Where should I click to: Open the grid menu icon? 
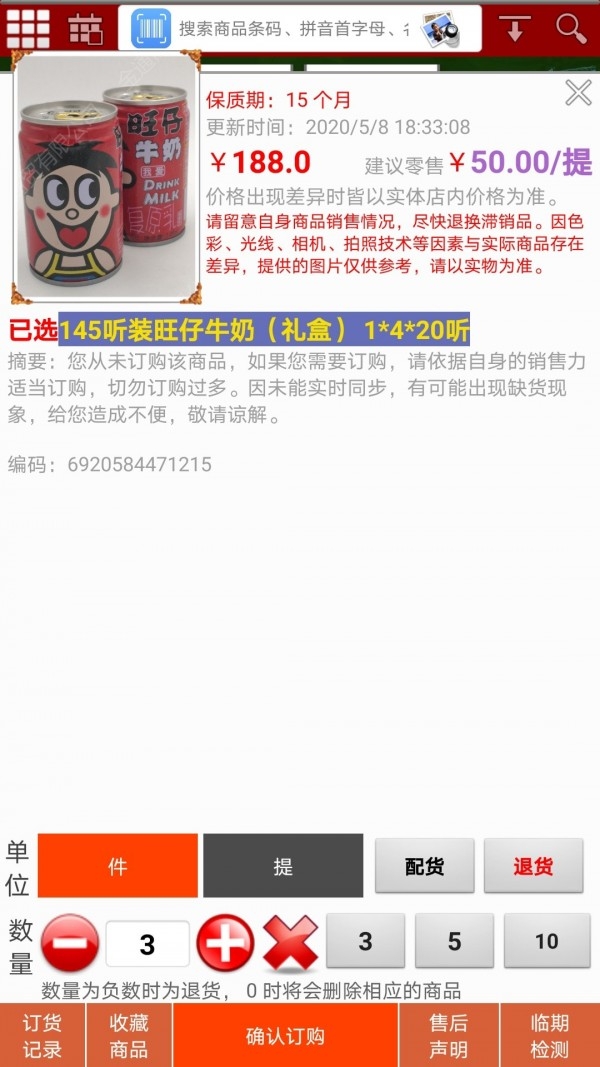[28, 29]
